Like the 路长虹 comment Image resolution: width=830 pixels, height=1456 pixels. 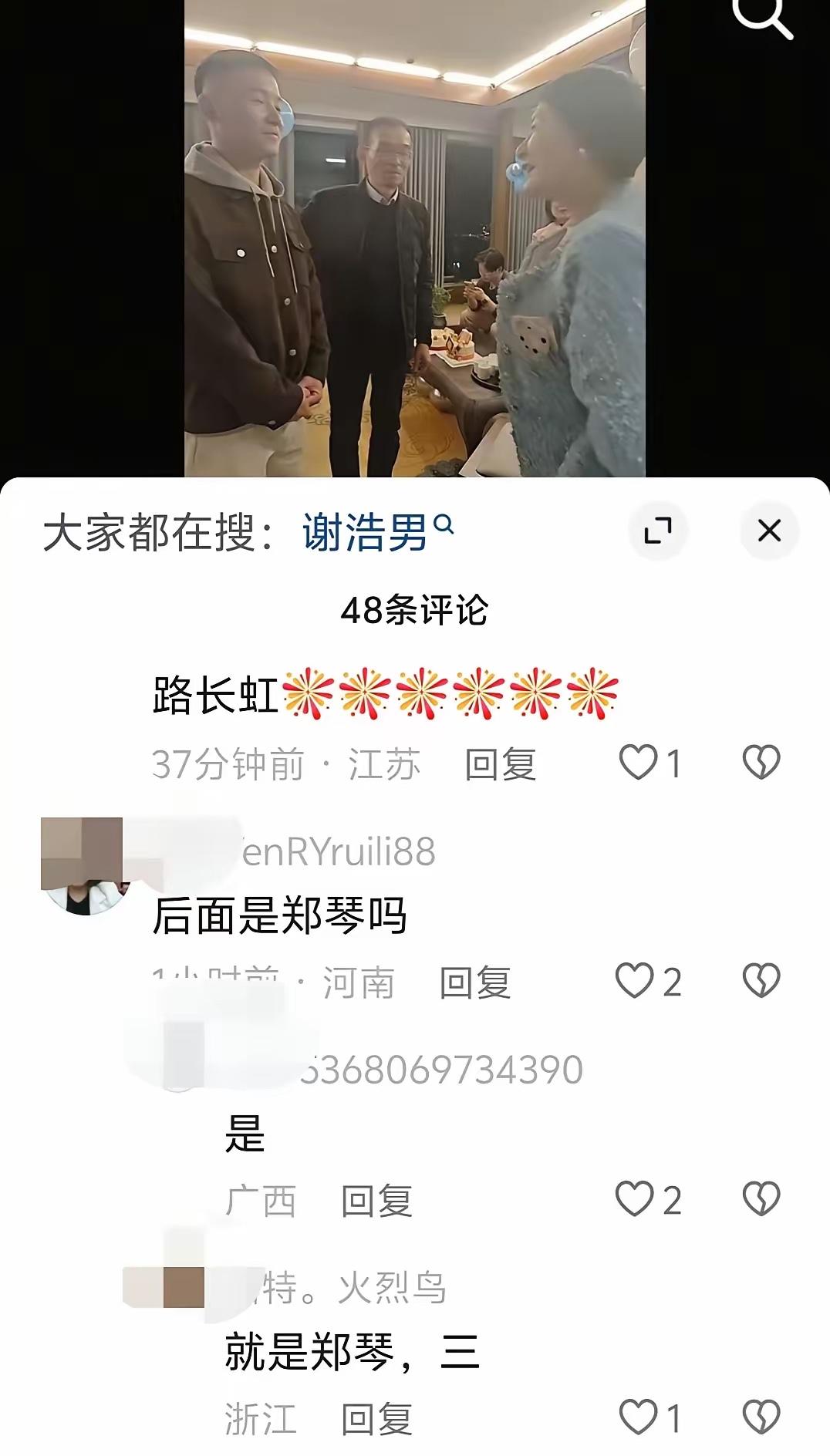click(639, 763)
